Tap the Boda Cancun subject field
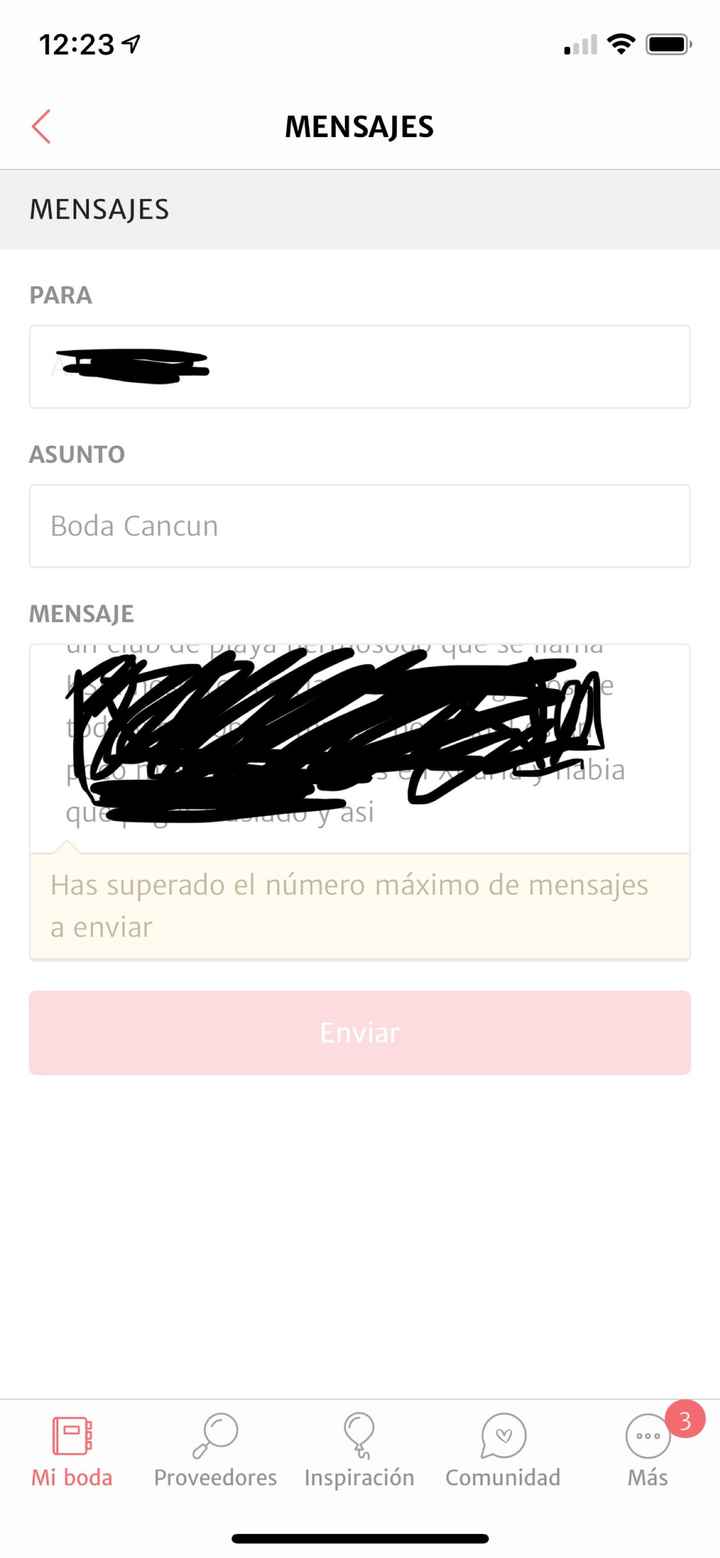This screenshot has height=1558, width=720. point(360,526)
